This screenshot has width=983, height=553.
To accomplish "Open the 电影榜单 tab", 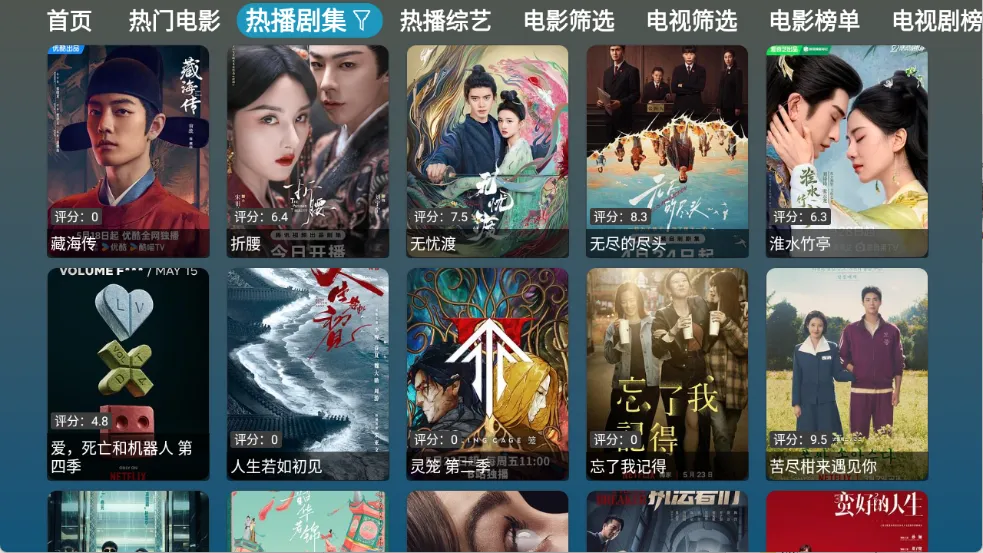I will [x=814, y=20].
